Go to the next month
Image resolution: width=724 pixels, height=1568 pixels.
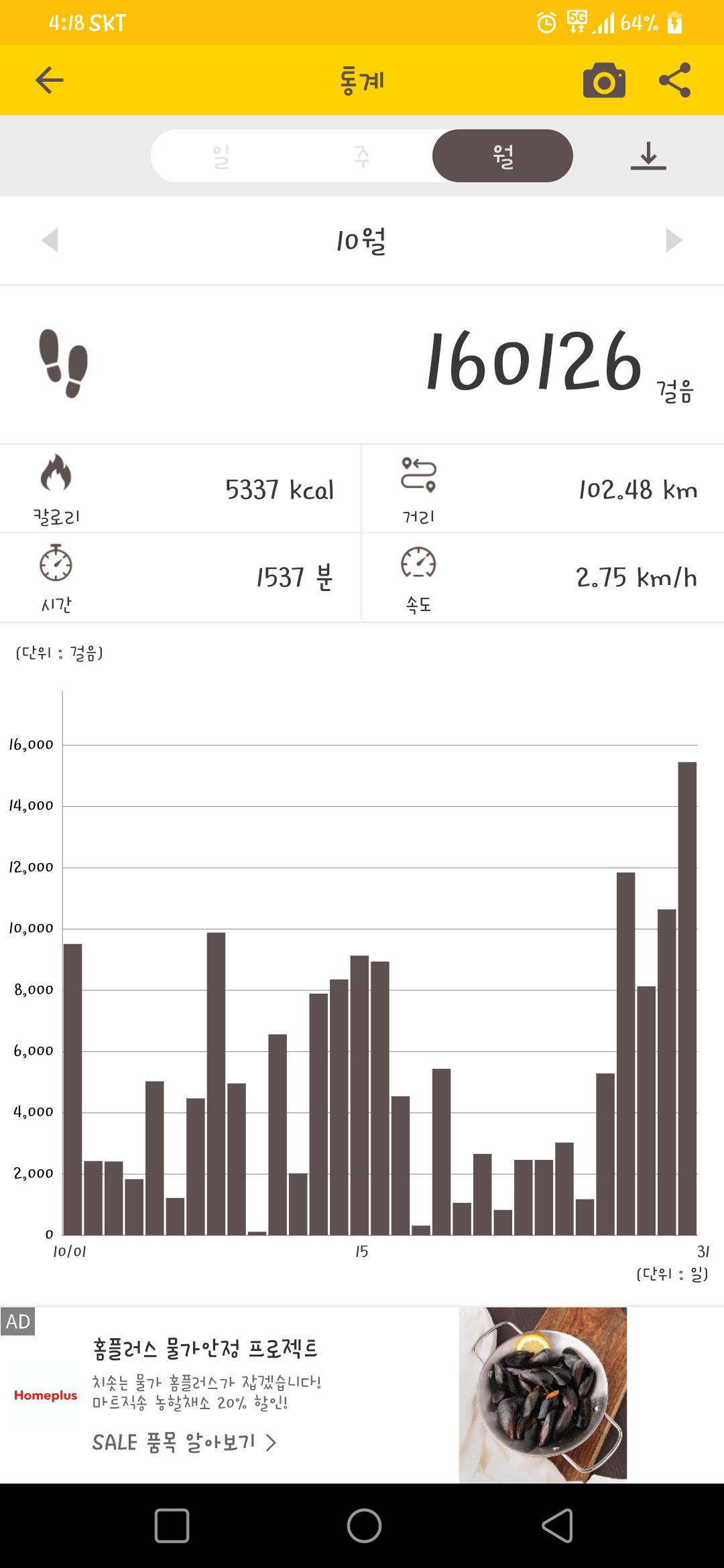(x=674, y=240)
